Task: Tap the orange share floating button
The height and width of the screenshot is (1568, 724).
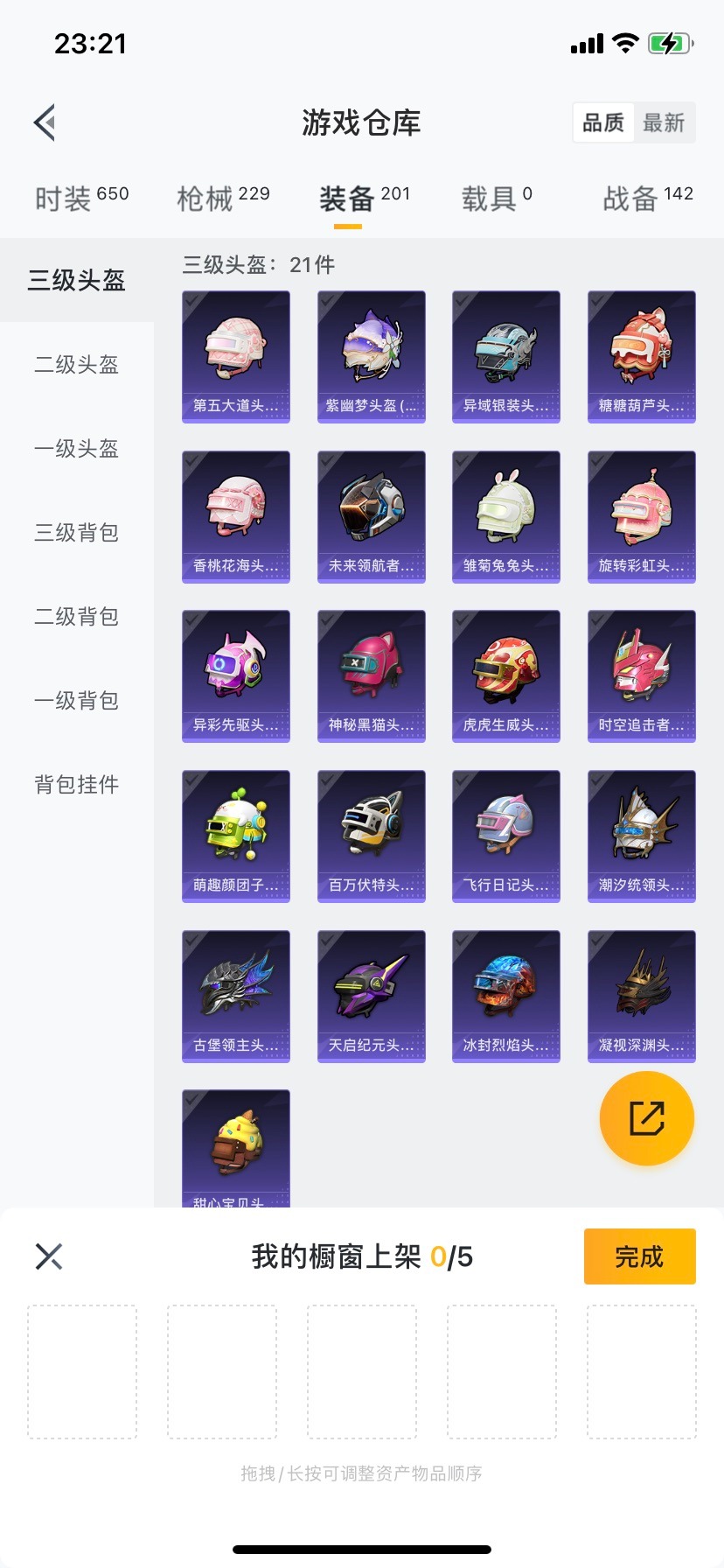Action: tap(647, 1118)
